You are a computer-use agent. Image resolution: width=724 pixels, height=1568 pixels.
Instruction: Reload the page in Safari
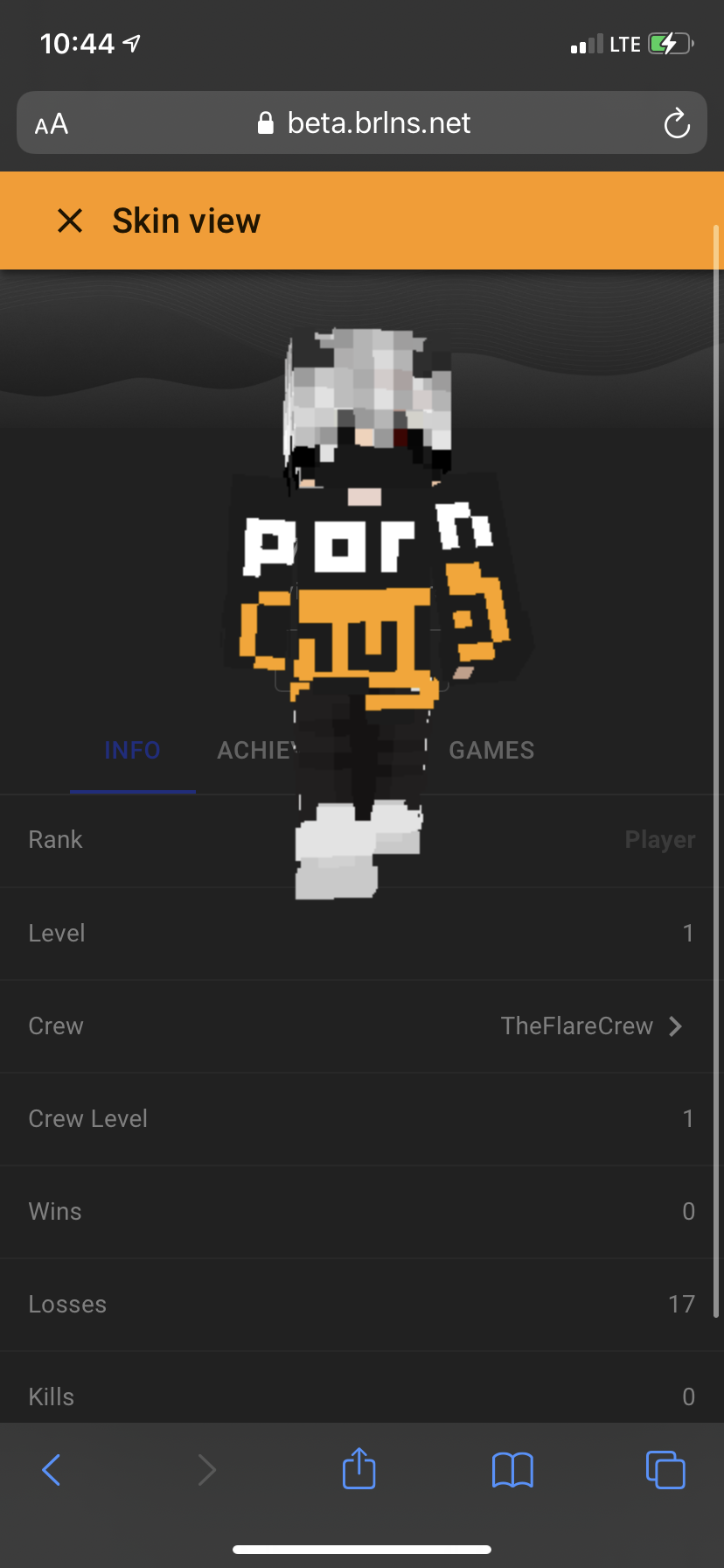677,123
